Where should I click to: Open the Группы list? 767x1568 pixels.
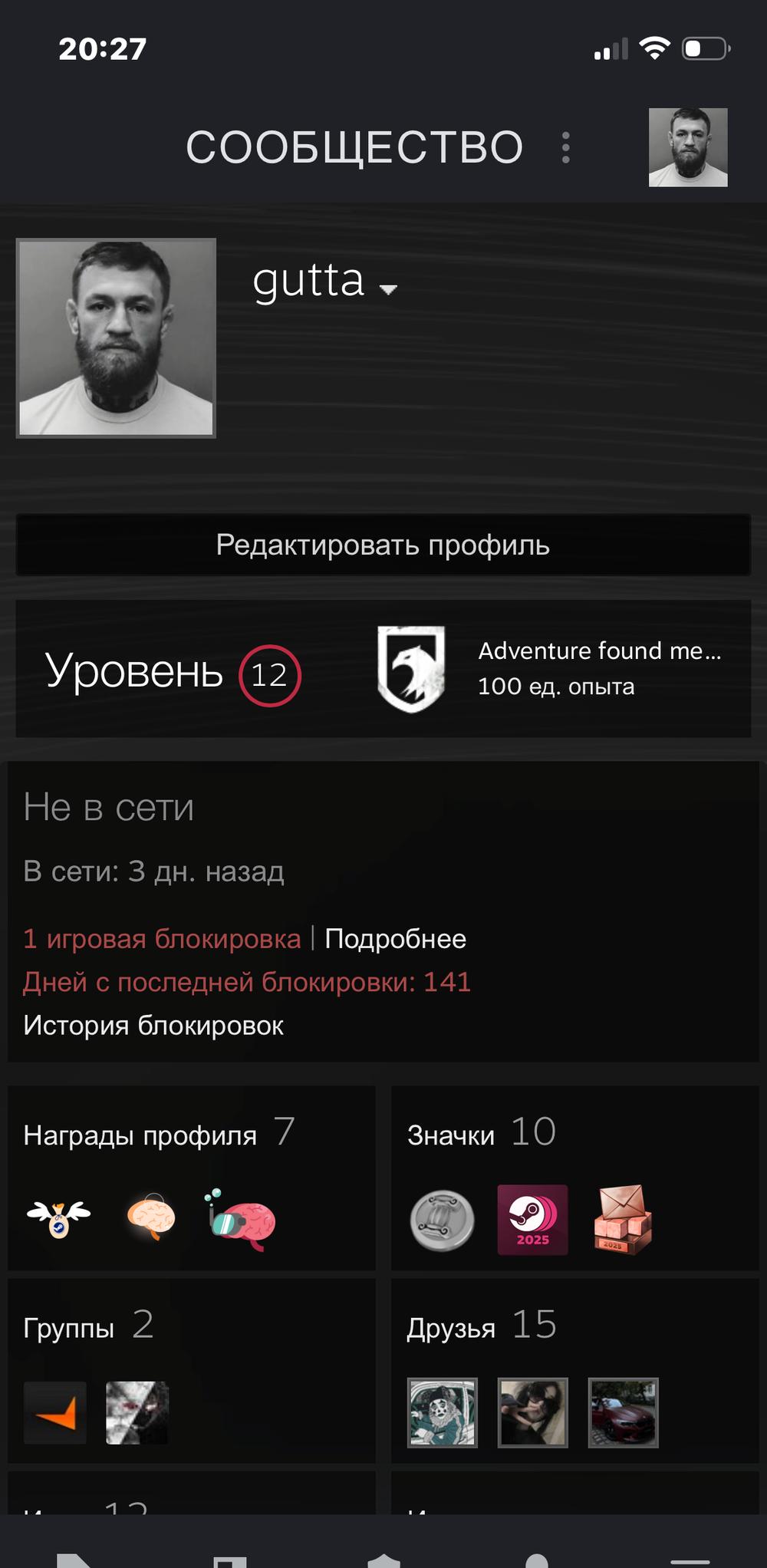tap(69, 1328)
